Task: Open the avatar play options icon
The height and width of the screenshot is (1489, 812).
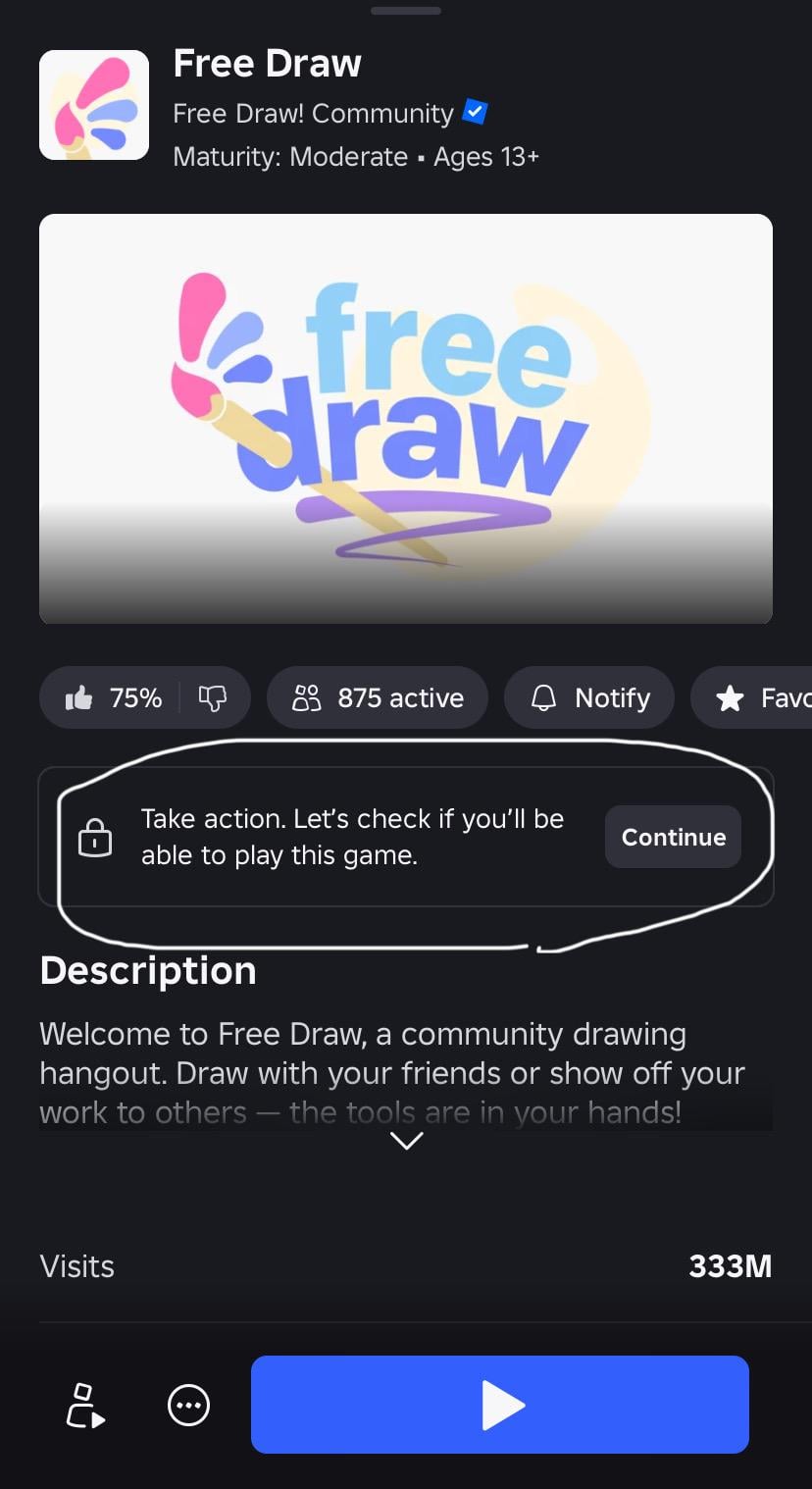Action: click(85, 1406)
